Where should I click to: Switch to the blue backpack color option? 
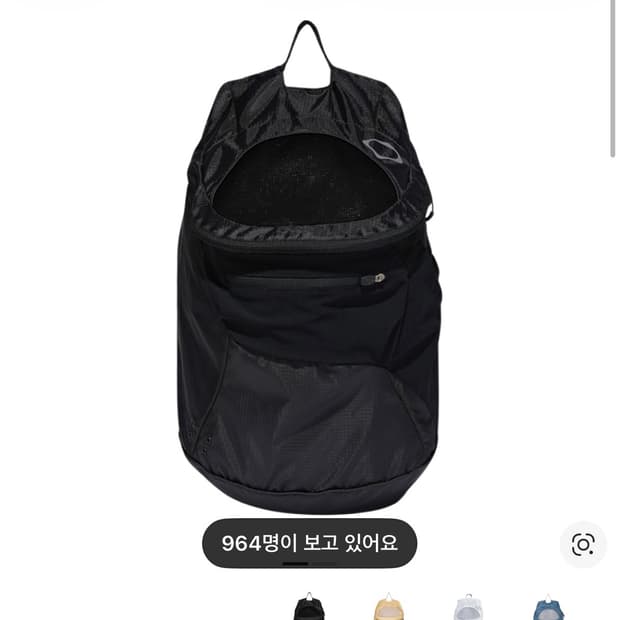[548, 608]
